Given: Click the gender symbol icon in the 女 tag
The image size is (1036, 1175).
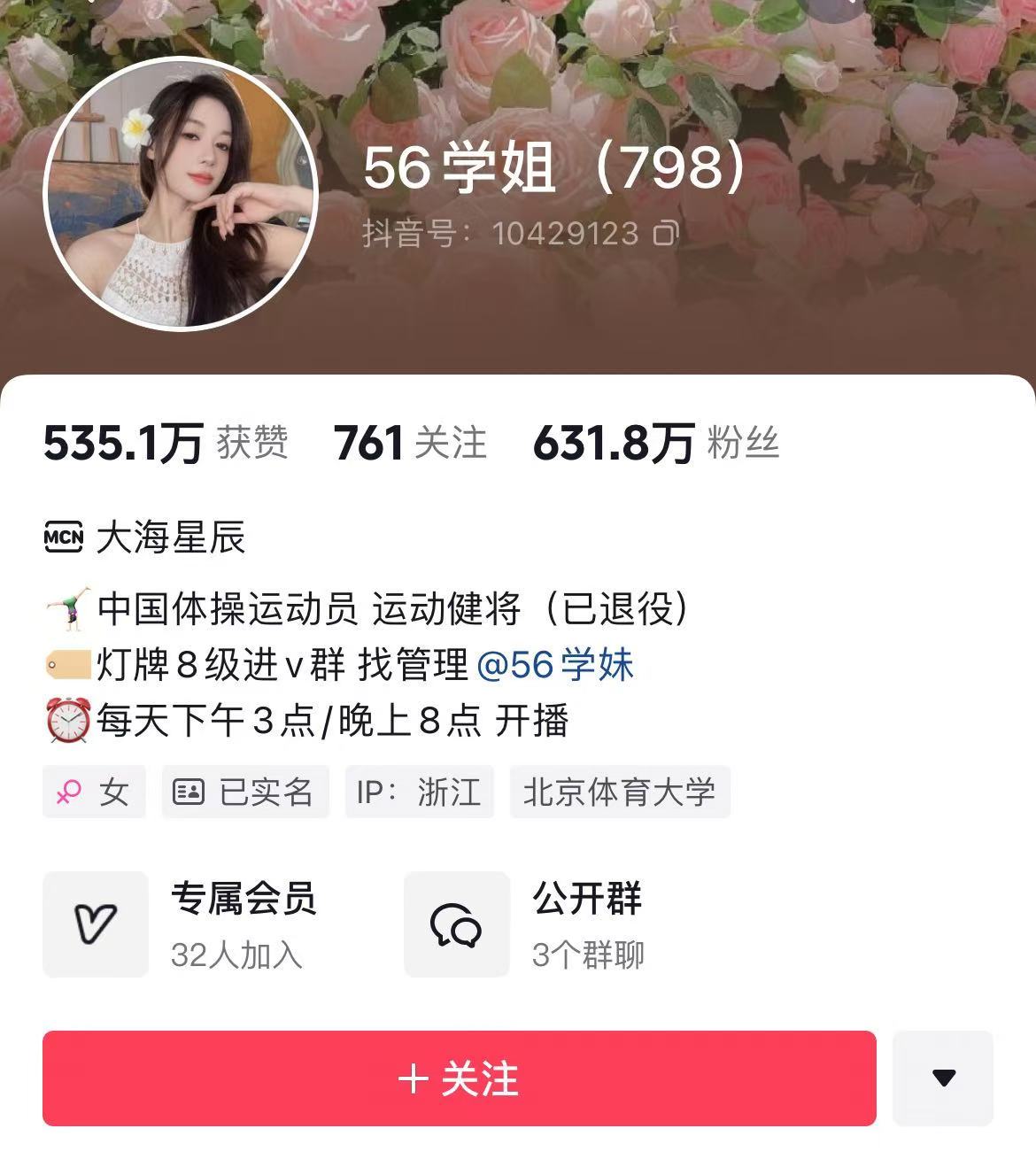Looking at the screenshot, I should click(70, 791).
